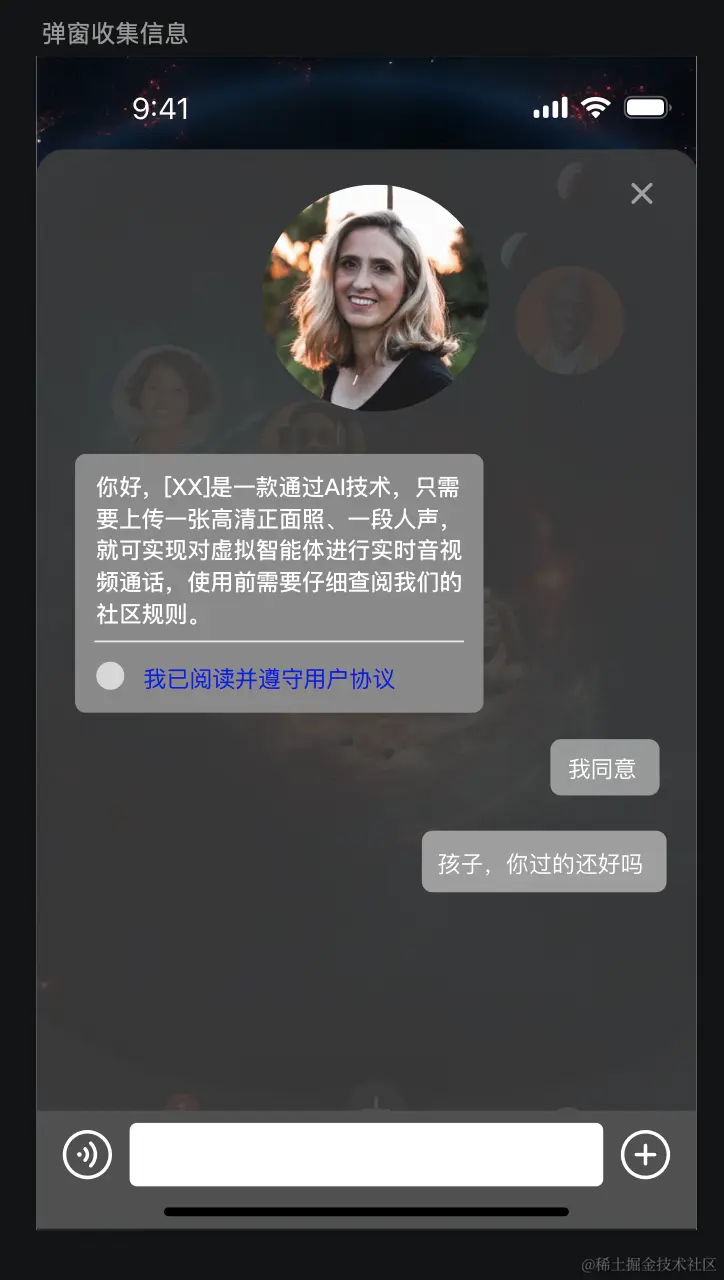
Task: Close the popup with the X icon
Action: [x=641, y=193]
